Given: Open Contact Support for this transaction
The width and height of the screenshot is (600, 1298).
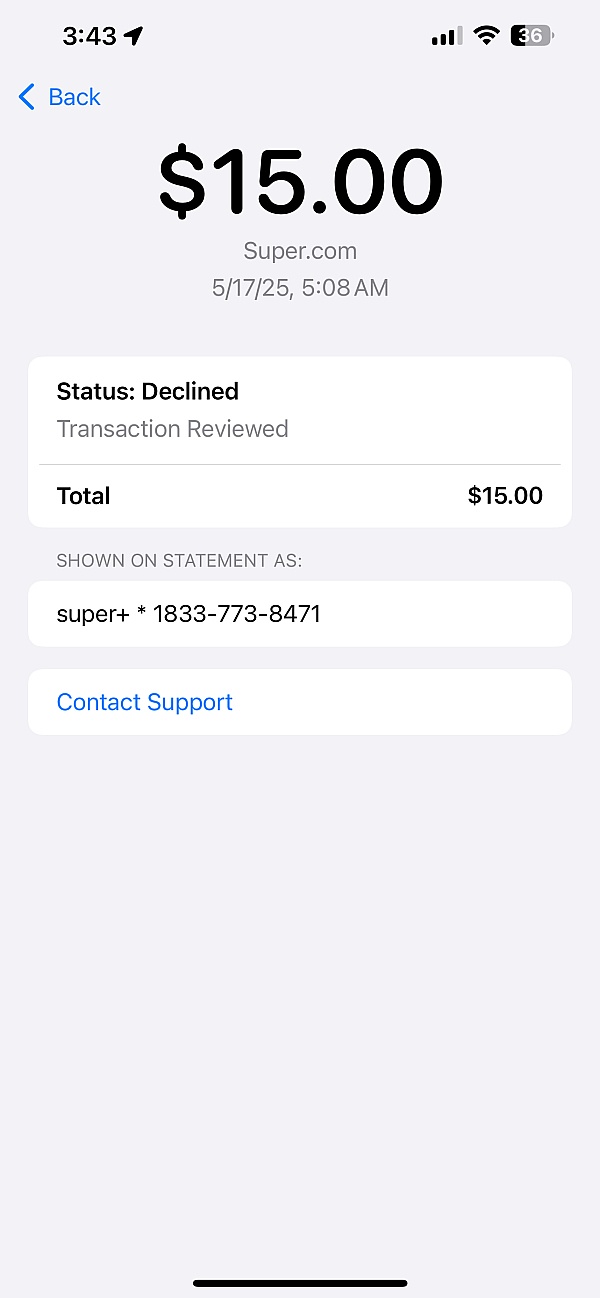Looking at the screenshot, I should pyautogui.click(x=145, y=702).
